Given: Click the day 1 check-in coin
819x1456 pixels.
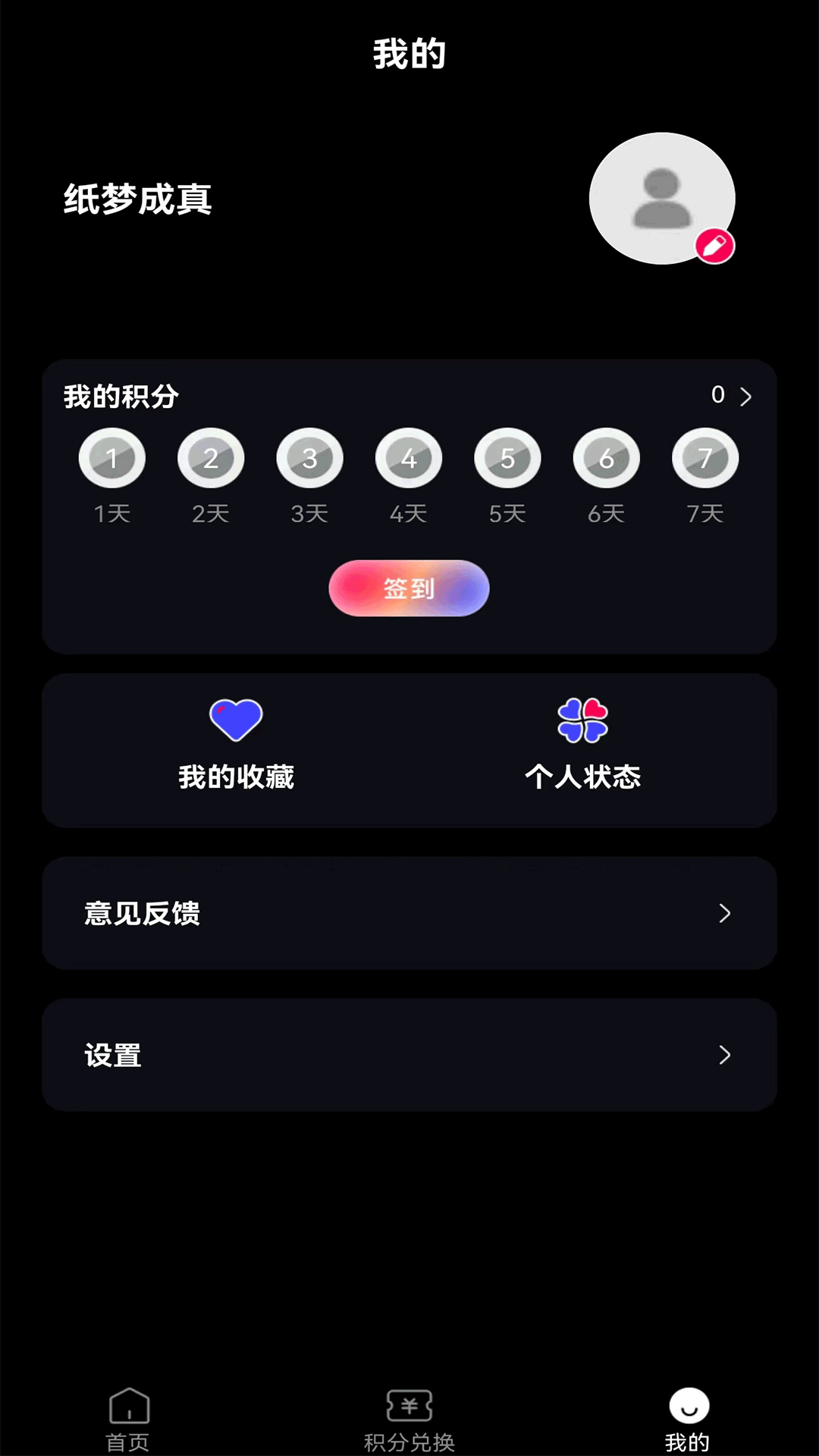Looking at the screenshot, I should click(x=111, y=457).
